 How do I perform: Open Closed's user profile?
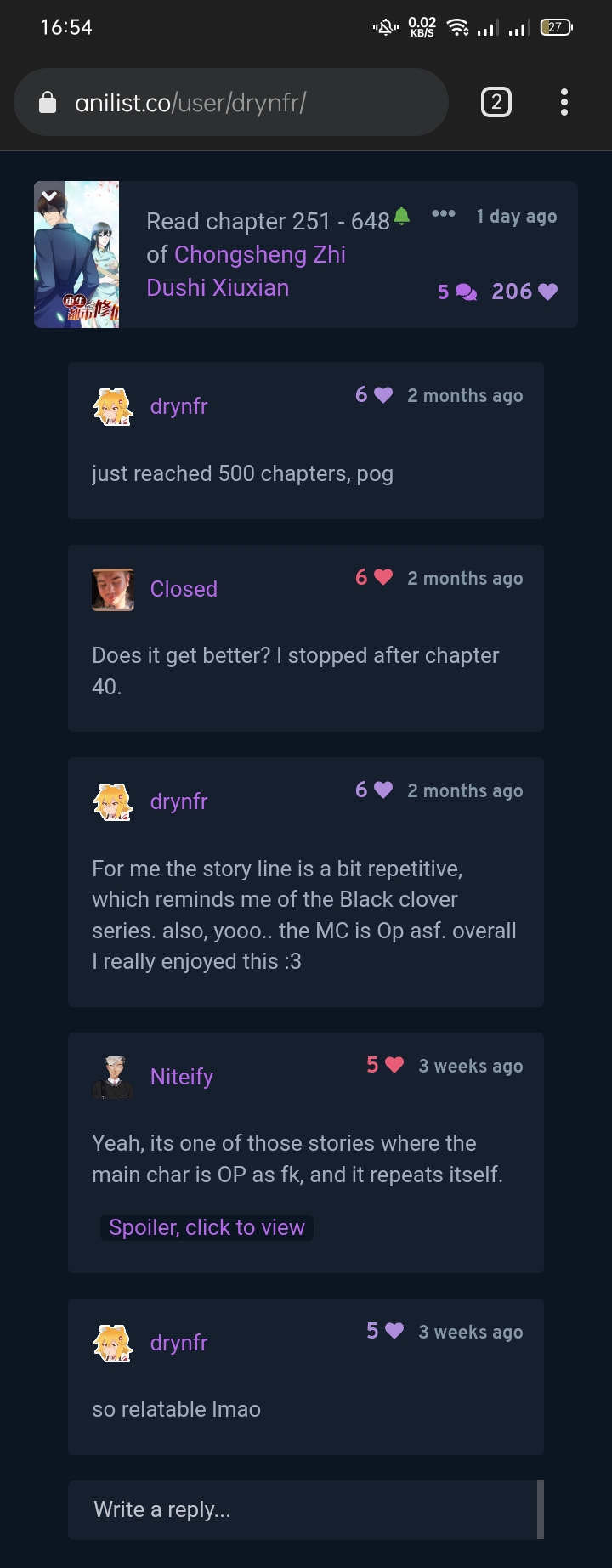(184, 589)
